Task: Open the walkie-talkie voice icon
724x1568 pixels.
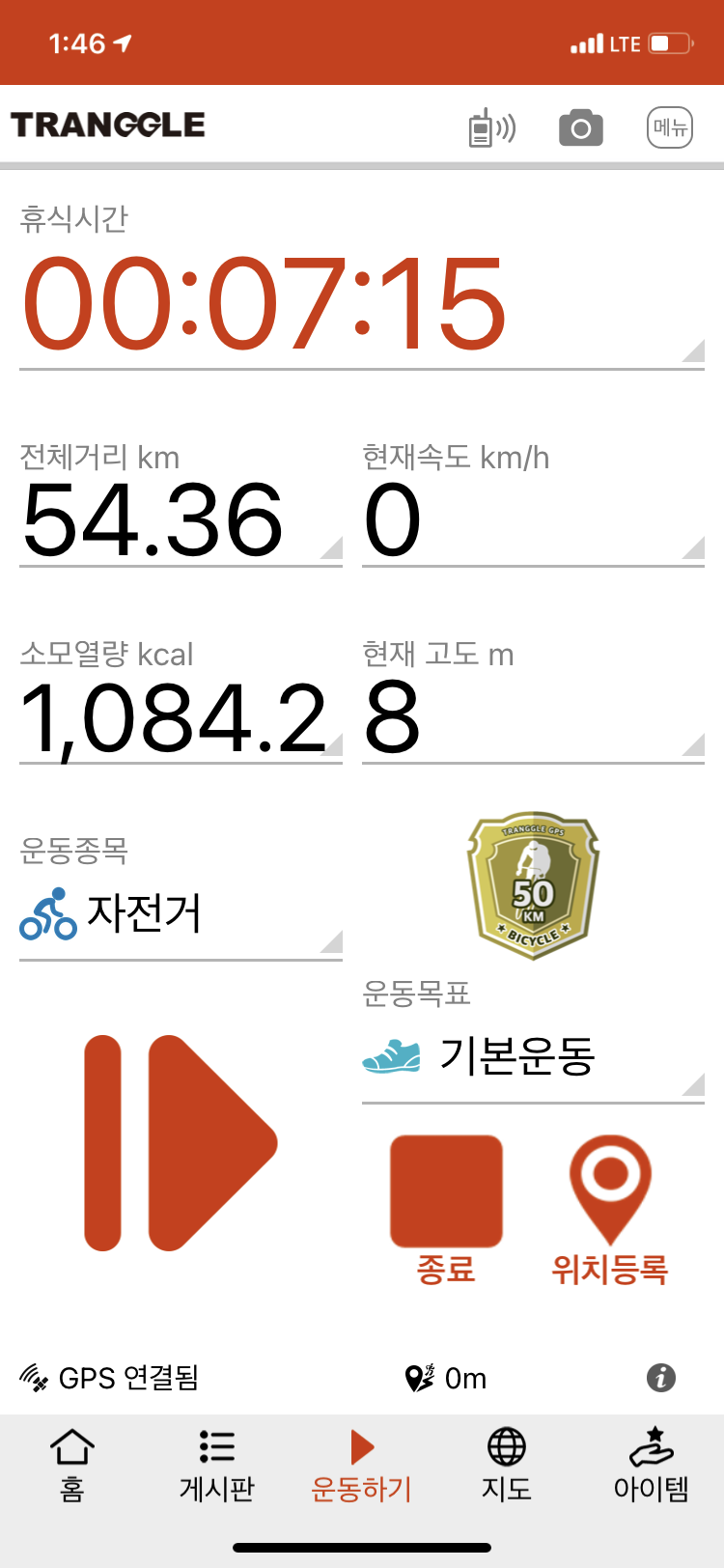Action: tap(491, 127)
